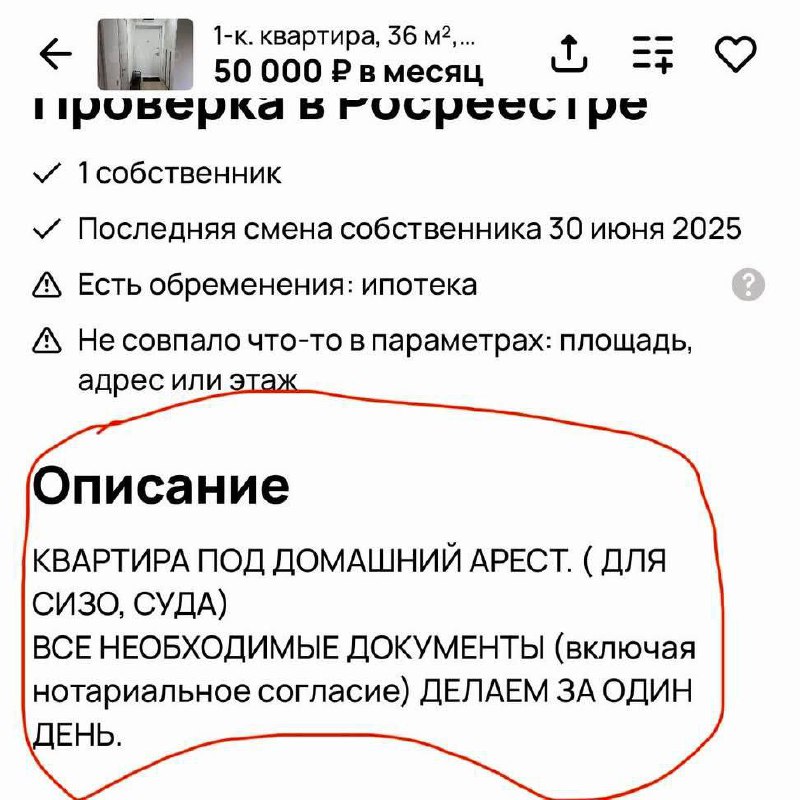Go back from the listing

(x=54, y=56)
